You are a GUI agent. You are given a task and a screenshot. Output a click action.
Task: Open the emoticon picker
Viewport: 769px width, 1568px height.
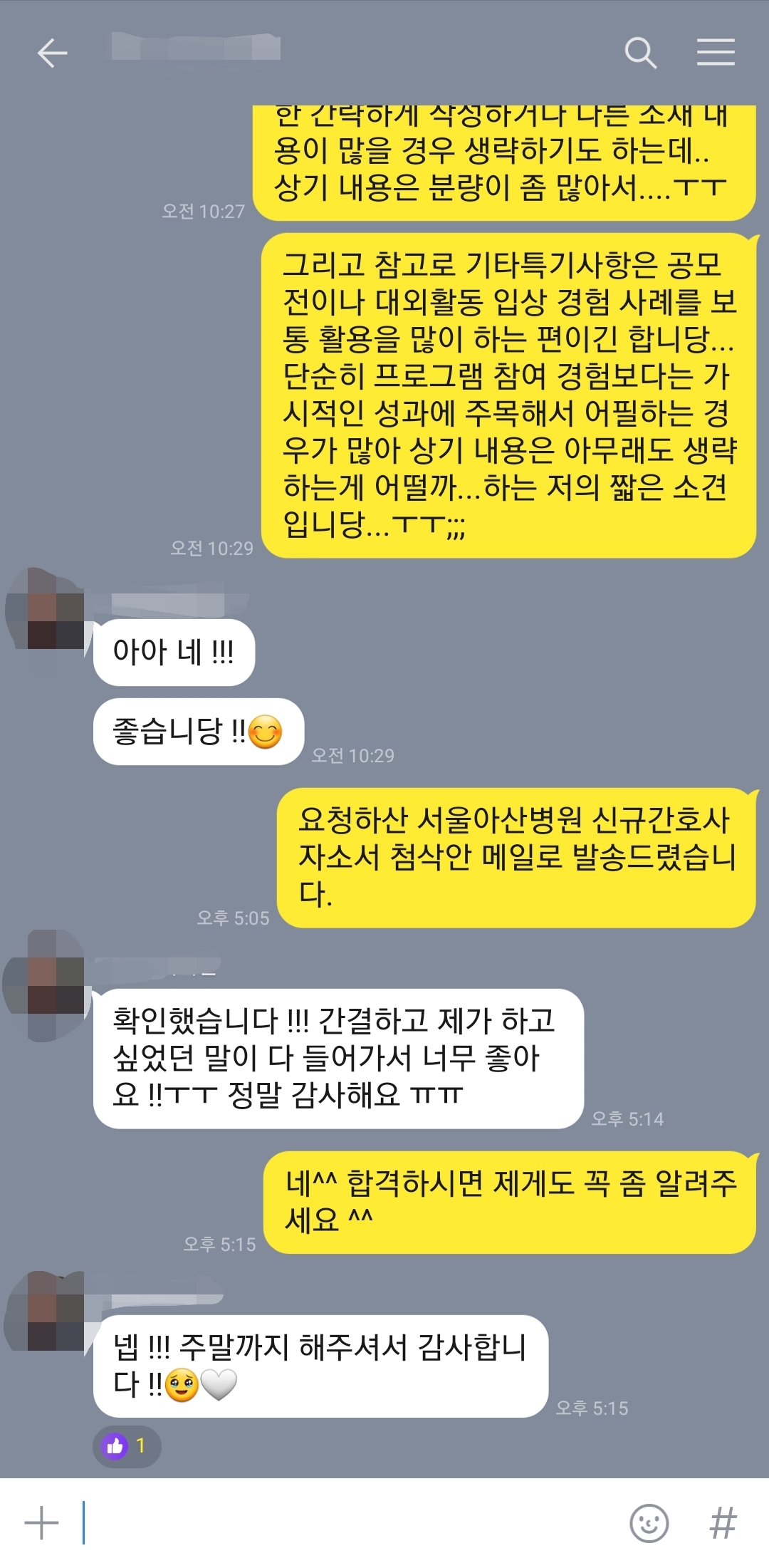tap(649, 1523)
